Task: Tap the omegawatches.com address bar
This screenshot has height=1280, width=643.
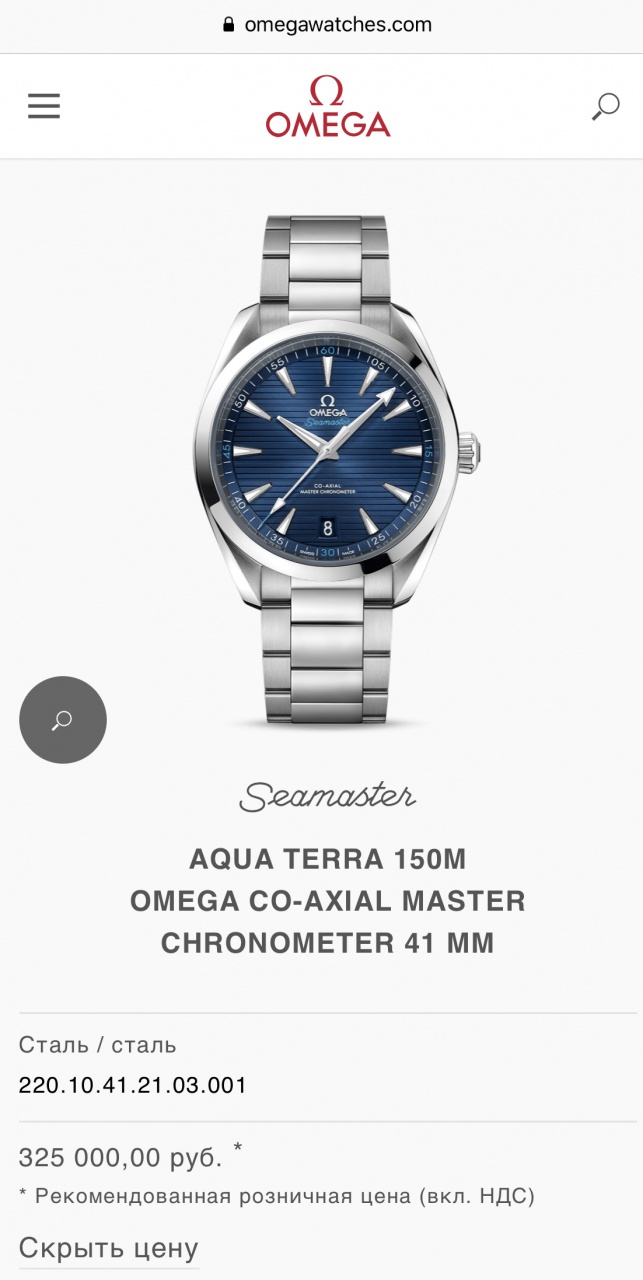Action: point(327,25)
